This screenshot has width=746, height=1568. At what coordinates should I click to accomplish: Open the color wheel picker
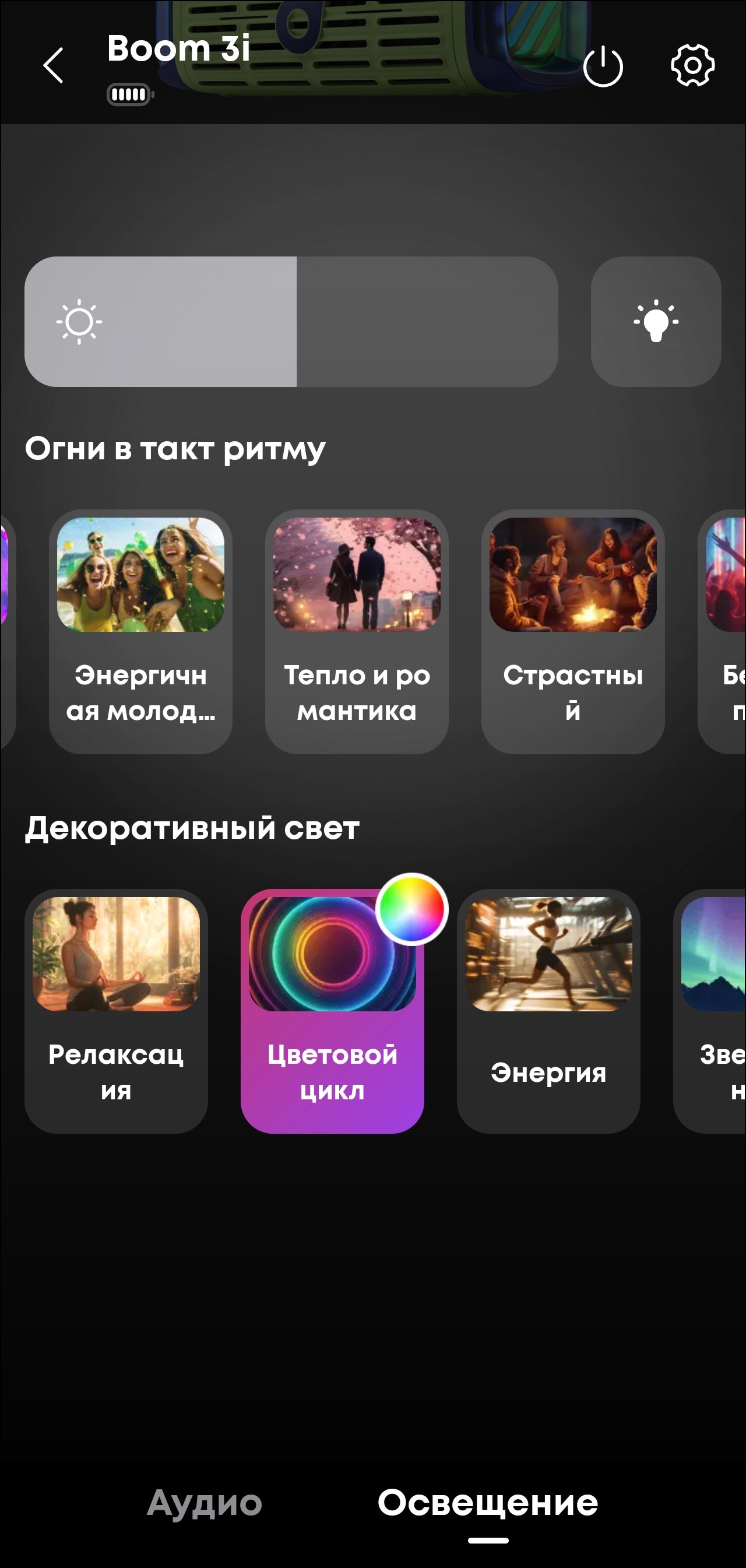click(412, 909)
